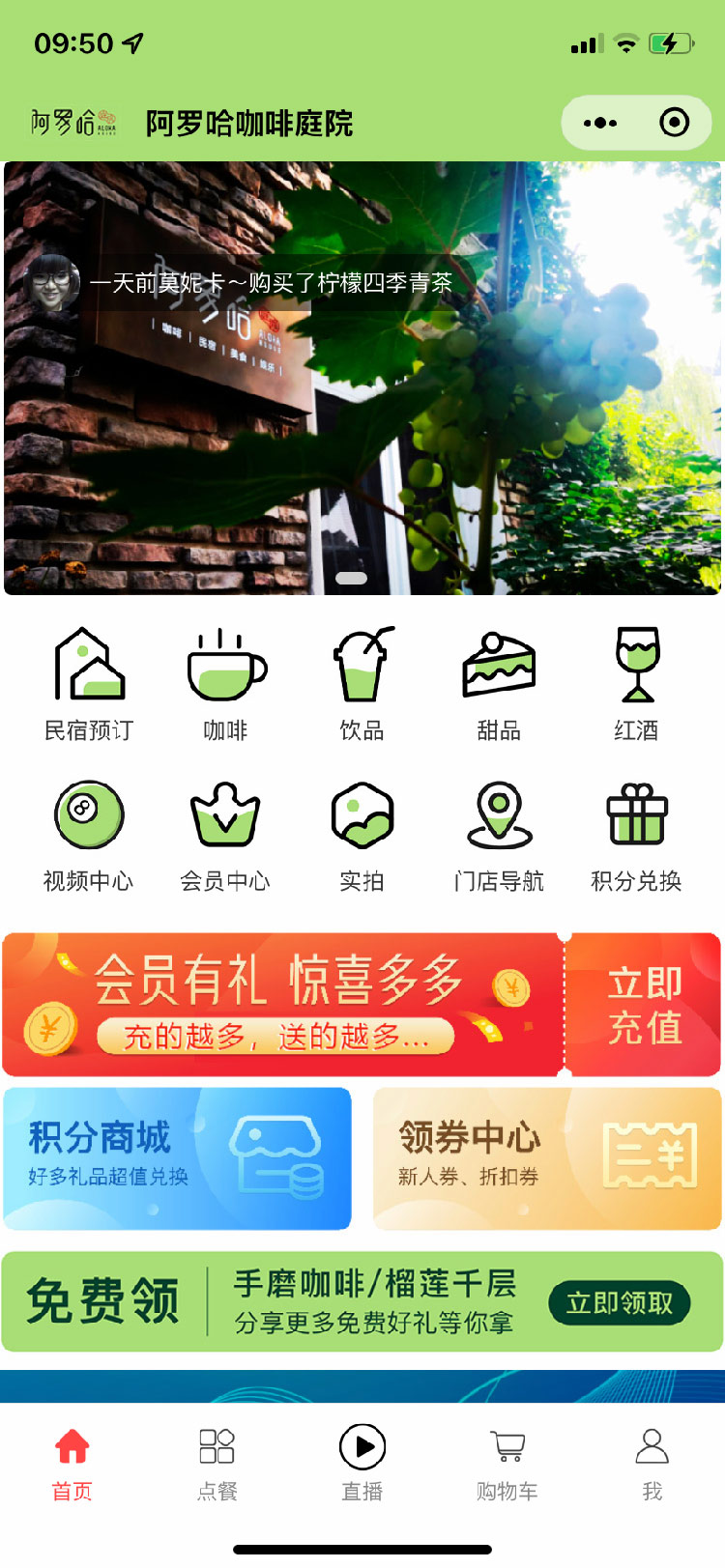Open the 红酒 wine category
Image resolution: width=725 pixels, height=1568 pixels.
(636, 684)
